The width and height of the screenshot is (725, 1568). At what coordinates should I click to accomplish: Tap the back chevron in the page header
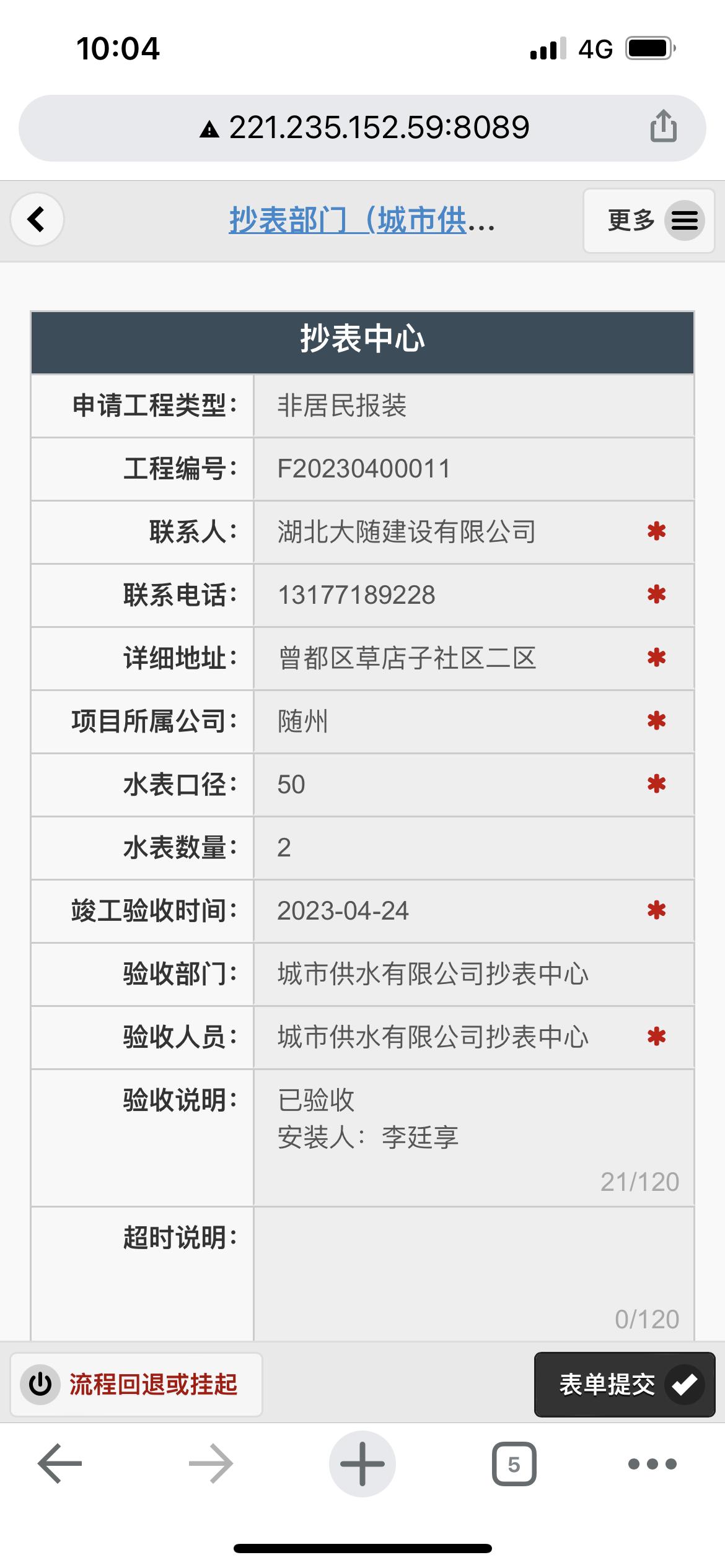37,220
